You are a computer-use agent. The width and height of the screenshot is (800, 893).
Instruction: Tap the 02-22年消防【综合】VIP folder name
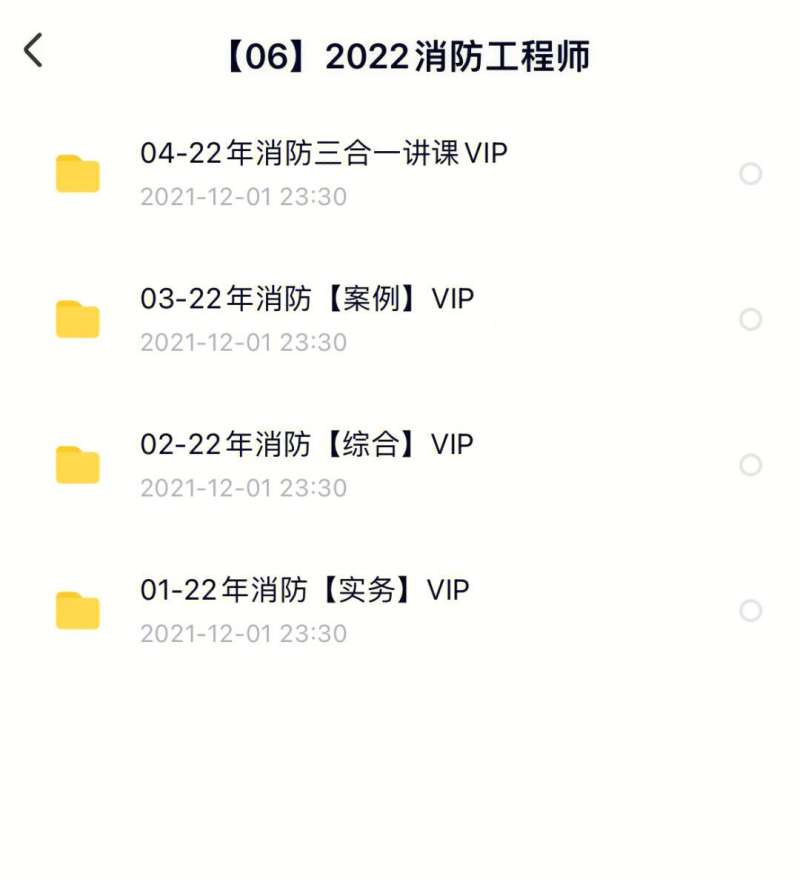(x=307, y=443)
